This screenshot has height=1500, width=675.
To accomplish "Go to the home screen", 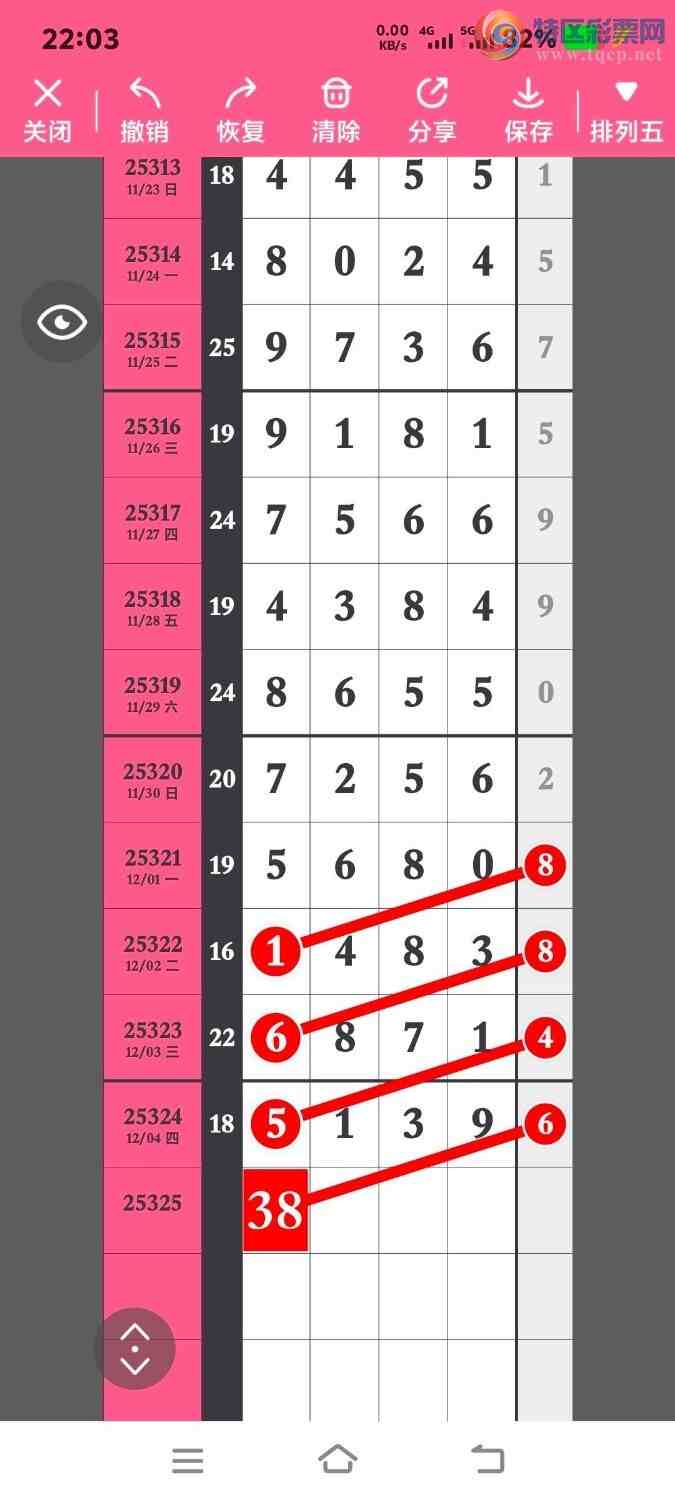I will [x=337, y=1460].
